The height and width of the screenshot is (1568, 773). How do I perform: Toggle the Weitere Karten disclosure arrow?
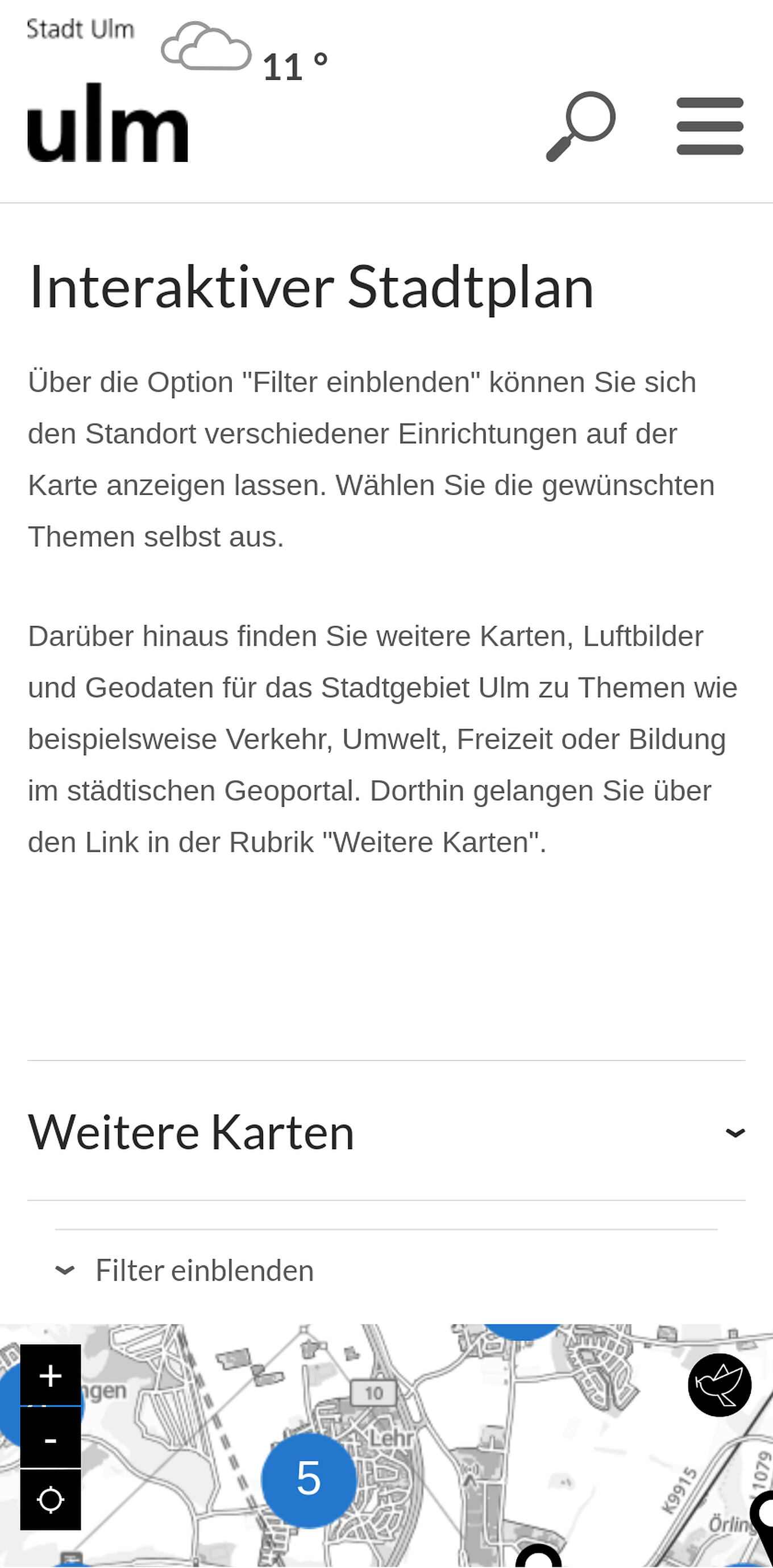tap(735, 1132)
